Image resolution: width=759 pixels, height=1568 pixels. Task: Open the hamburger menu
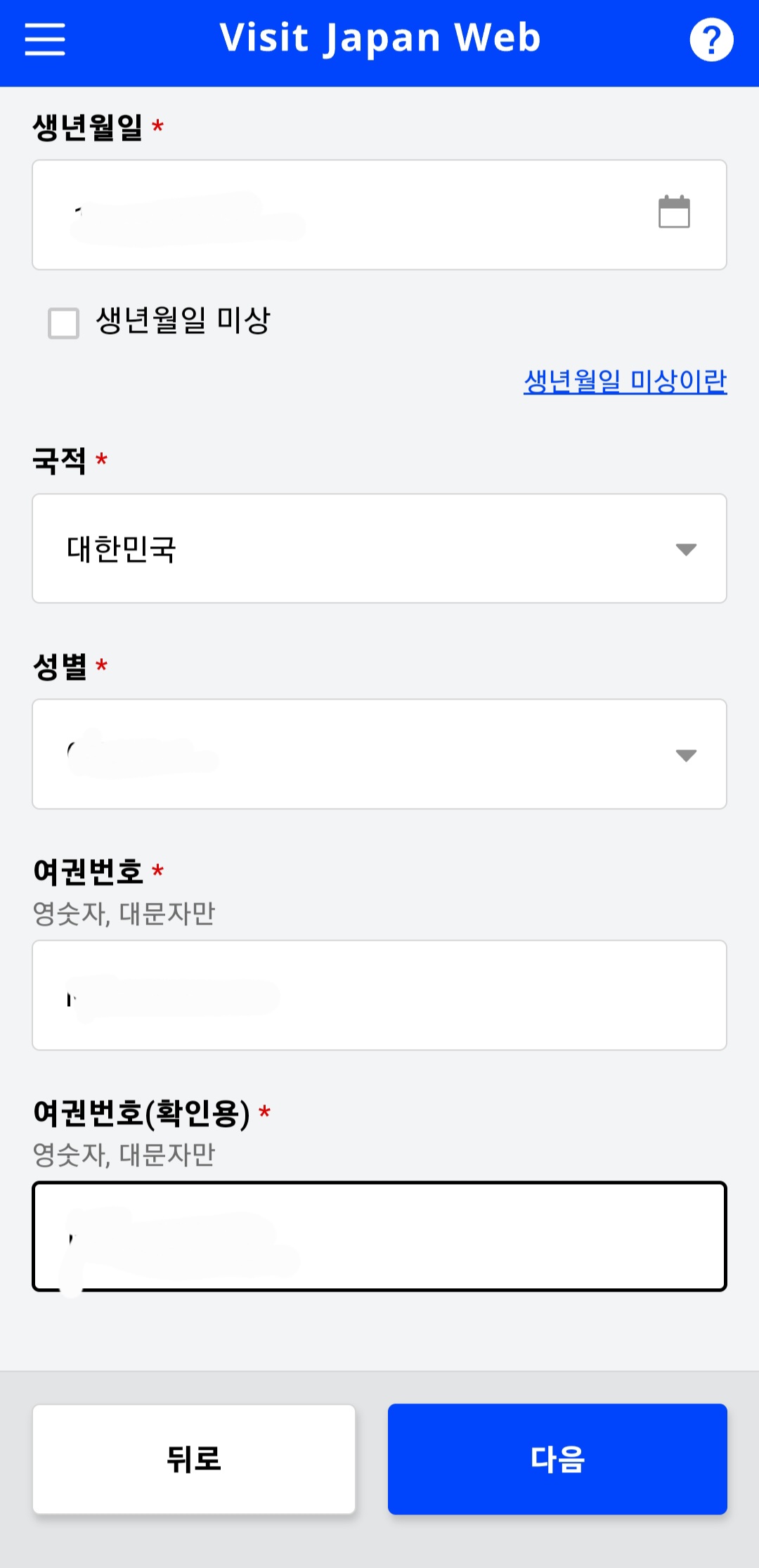(x=45, y=39)
